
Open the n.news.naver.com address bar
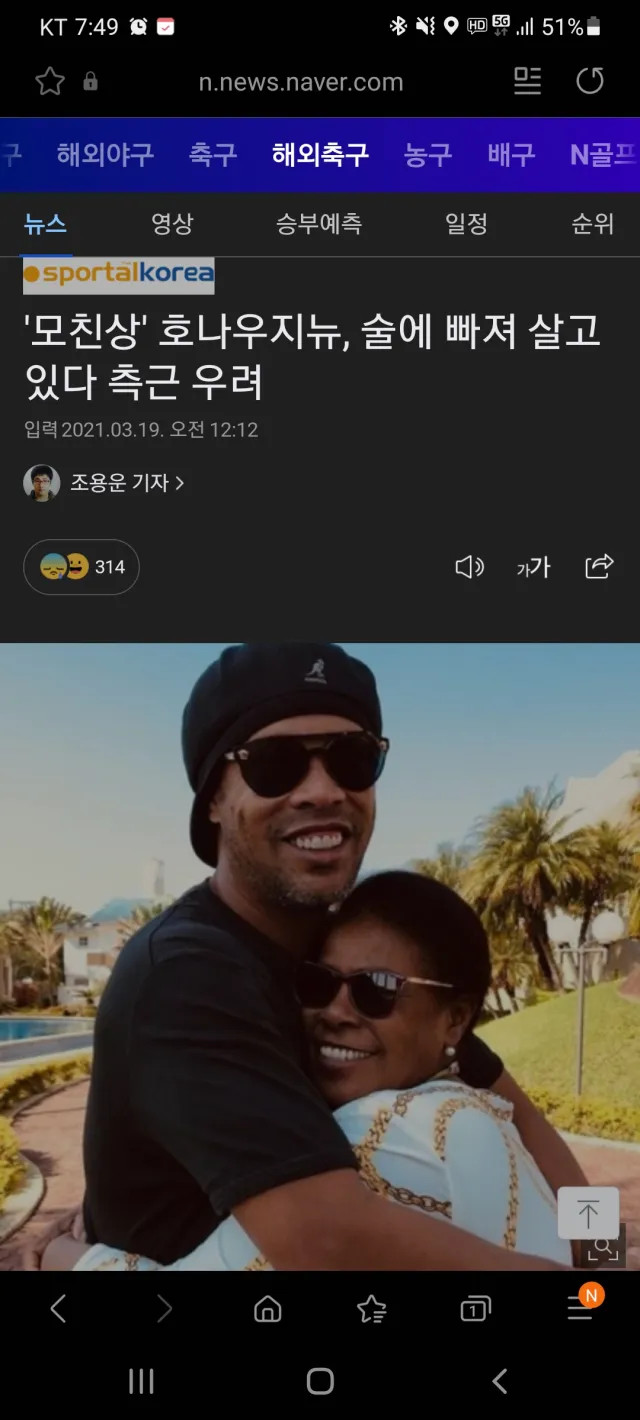point(300,82)
